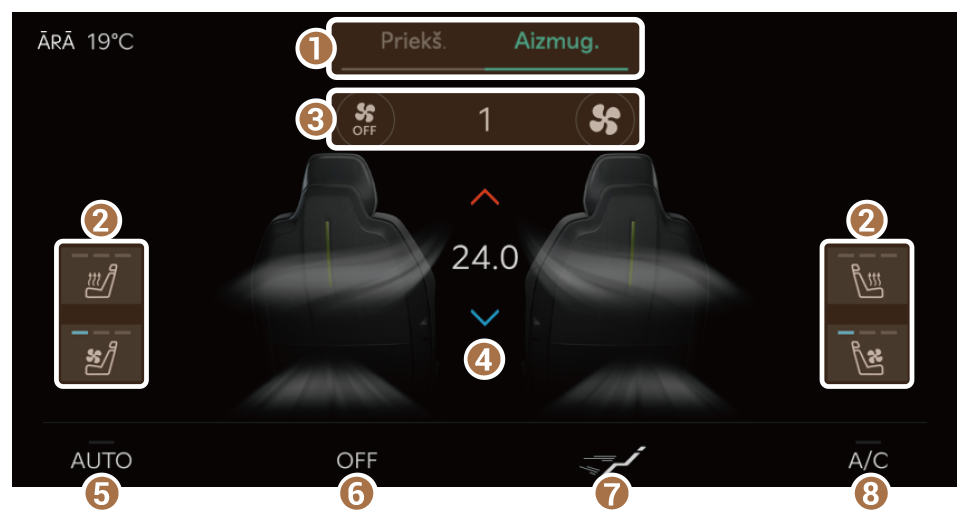Tap the OFF climate button
The image size is (969, 530).
(357, 460)
